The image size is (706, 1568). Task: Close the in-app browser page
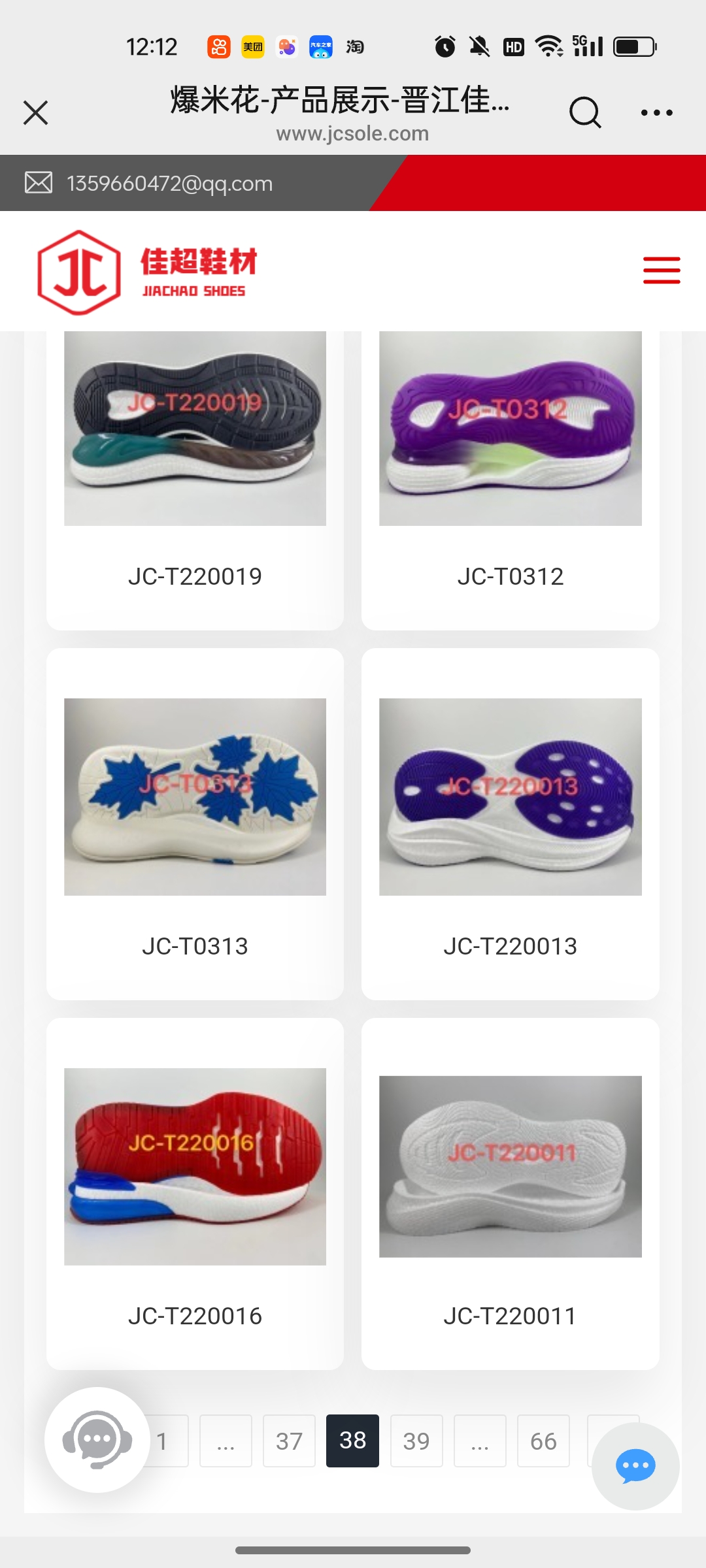36,112
